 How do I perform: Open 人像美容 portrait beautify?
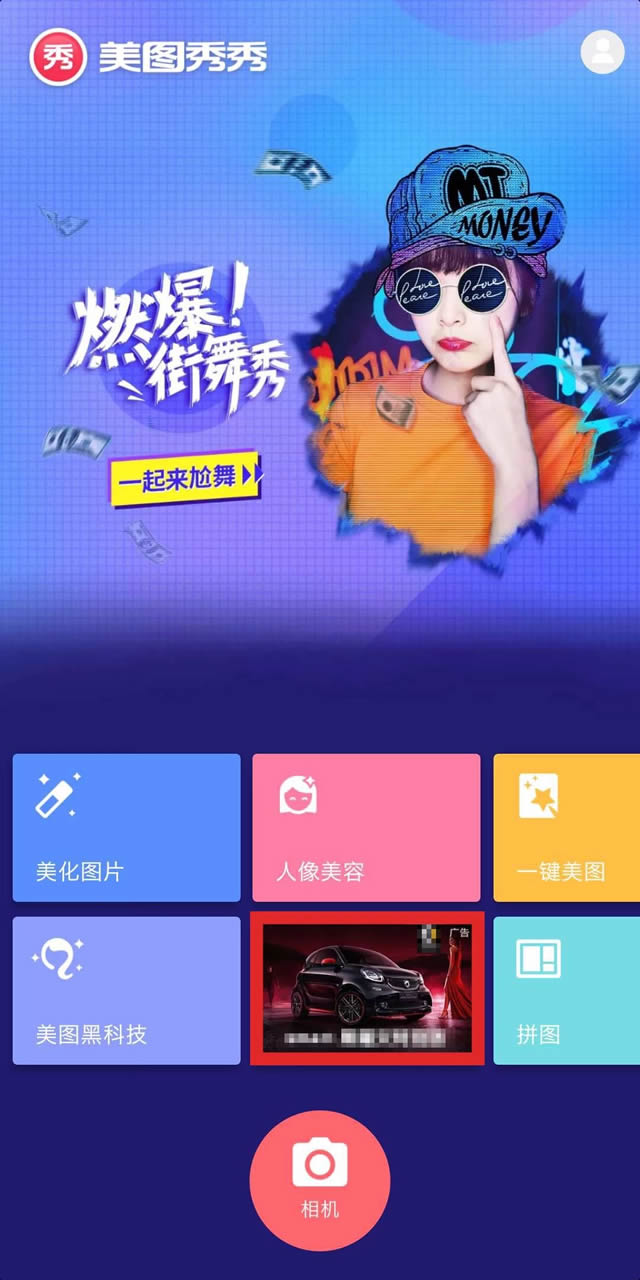pyautogui.click(x=366, y=828)
